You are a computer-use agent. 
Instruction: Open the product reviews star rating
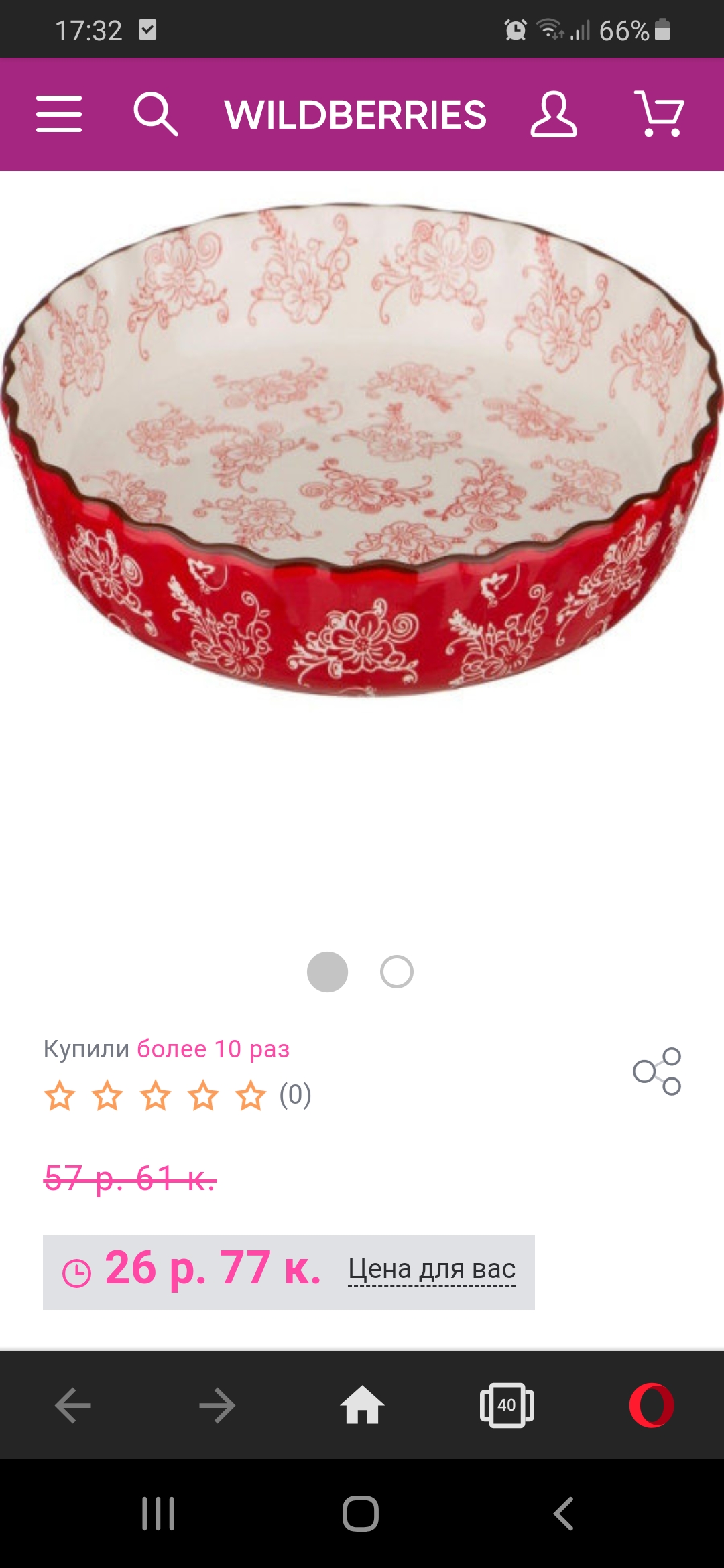tap(178, 1096)
